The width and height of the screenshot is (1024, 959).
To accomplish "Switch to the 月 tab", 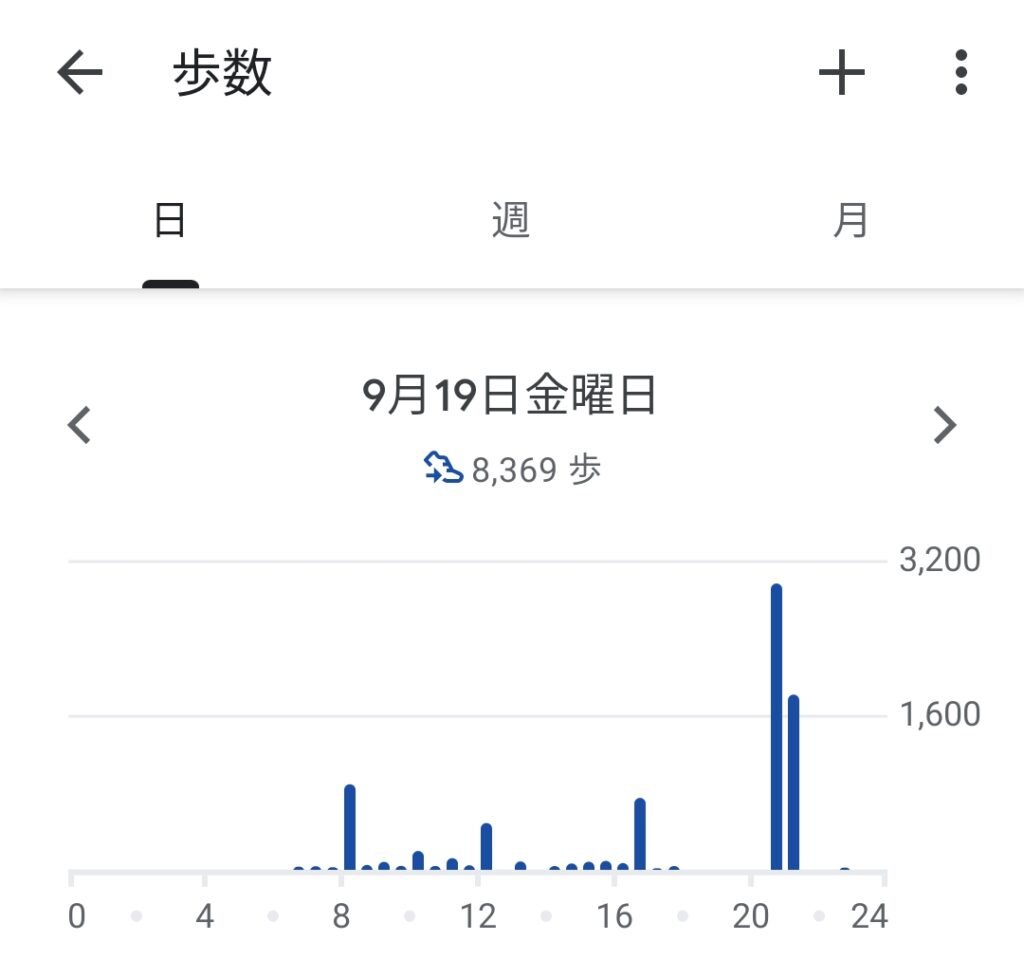I will (x=851, y=220).
